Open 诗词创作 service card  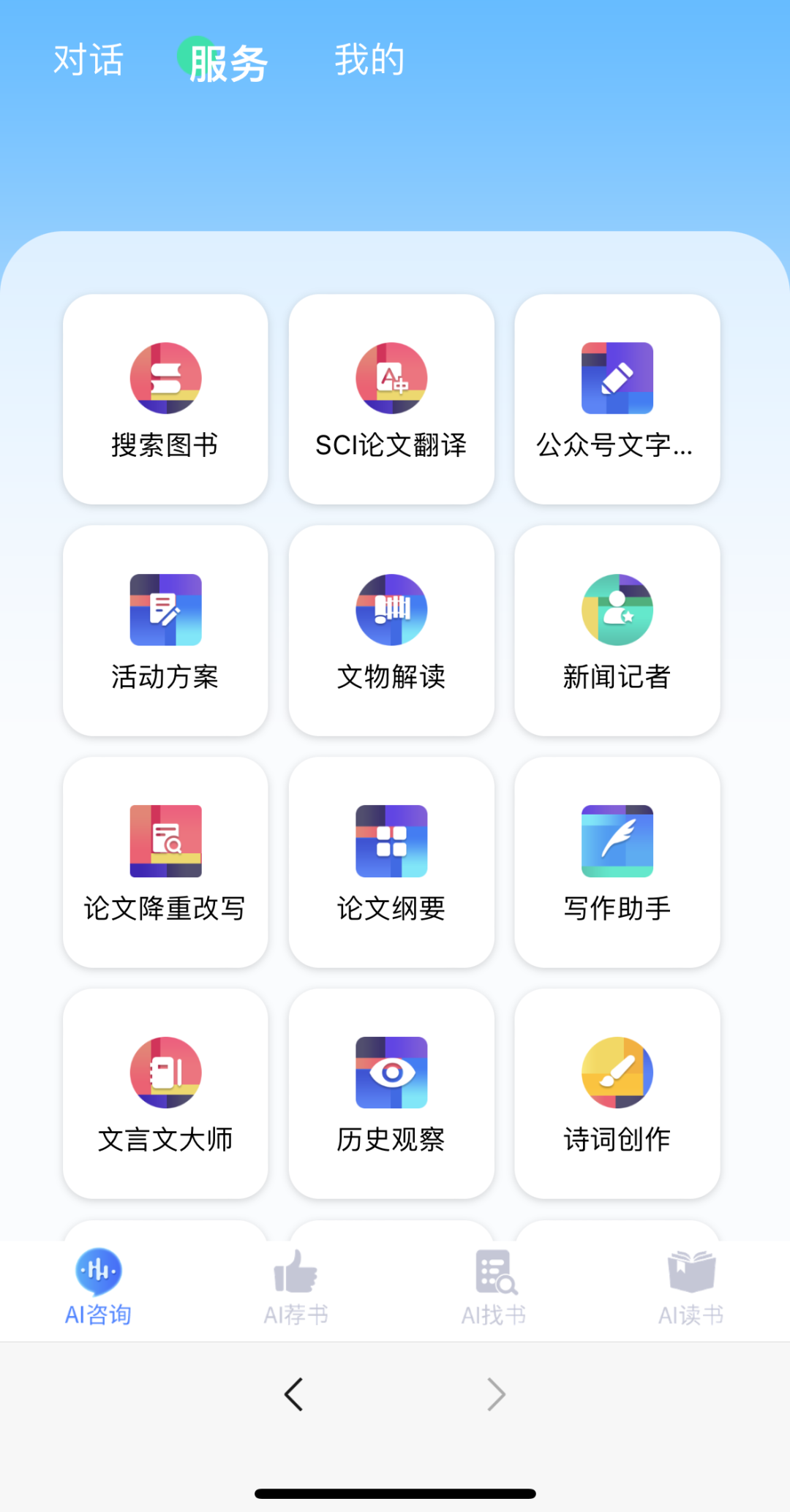point(617,1093)
